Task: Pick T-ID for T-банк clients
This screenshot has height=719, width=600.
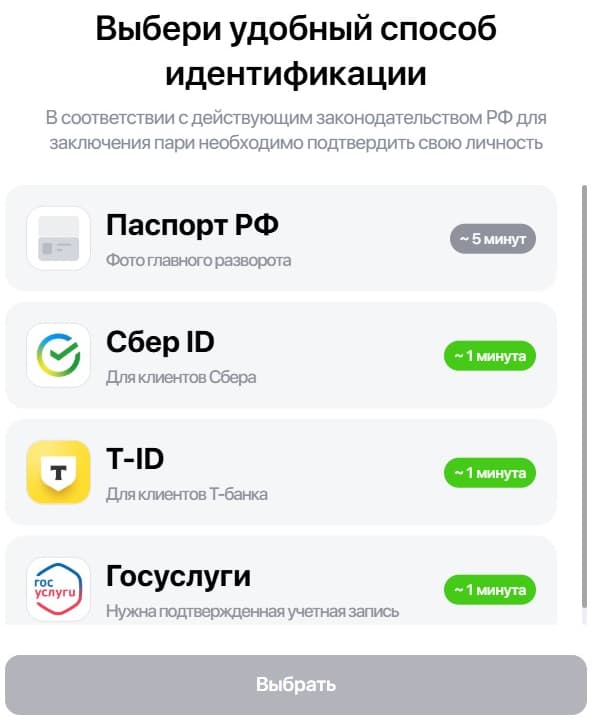Action: [280, 472]
